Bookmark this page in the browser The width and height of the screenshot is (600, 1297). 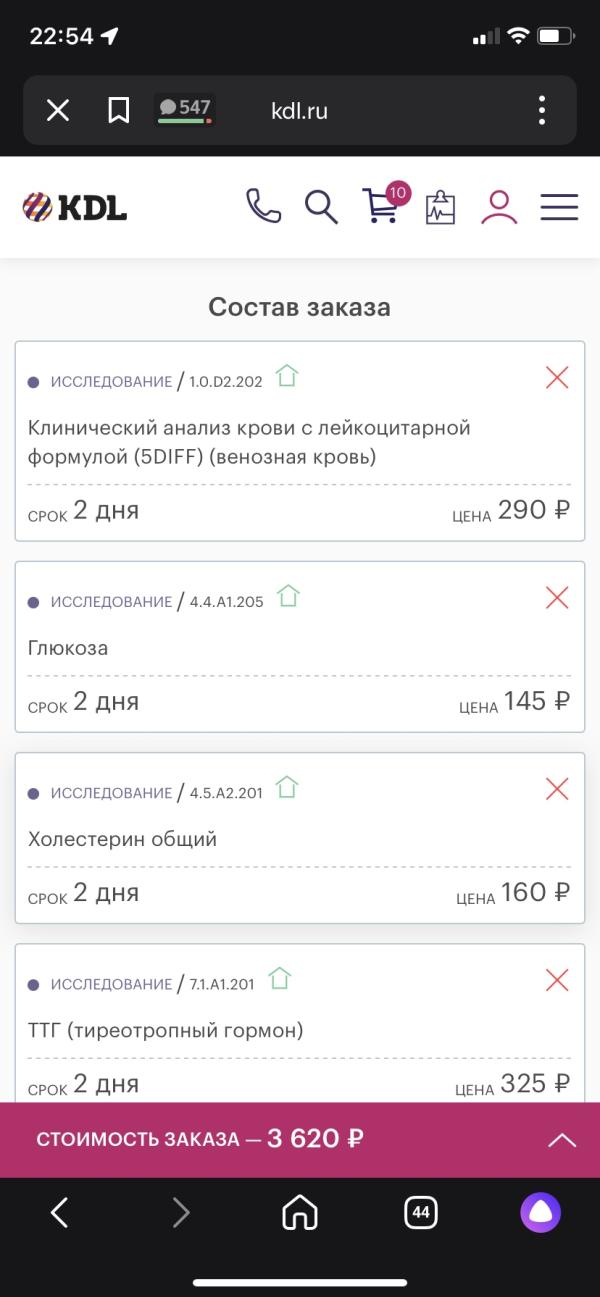coord(118,110)
